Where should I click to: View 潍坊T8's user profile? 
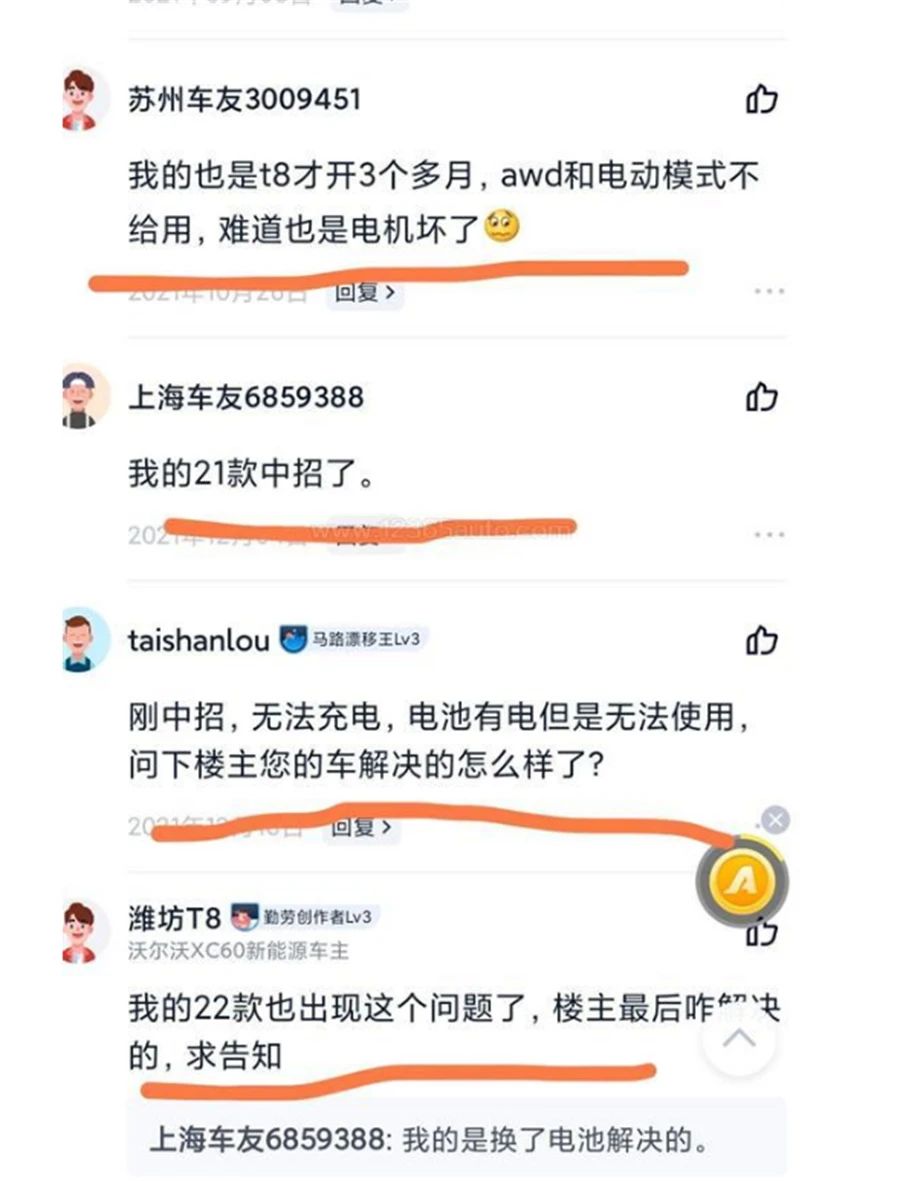click(174, 917)
